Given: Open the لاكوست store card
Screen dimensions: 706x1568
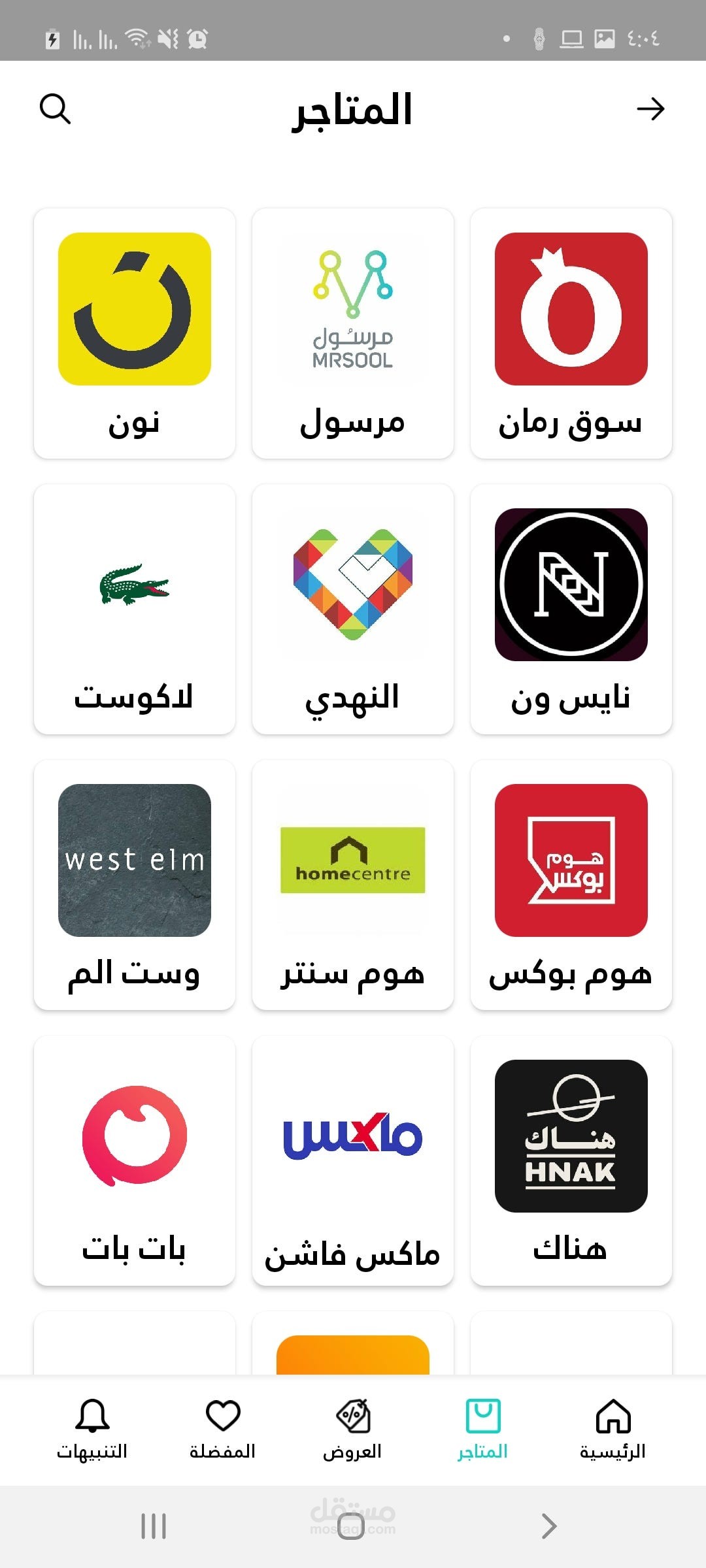Looking at the screenshot, I should pyautogui.click(x=135, y=609).
